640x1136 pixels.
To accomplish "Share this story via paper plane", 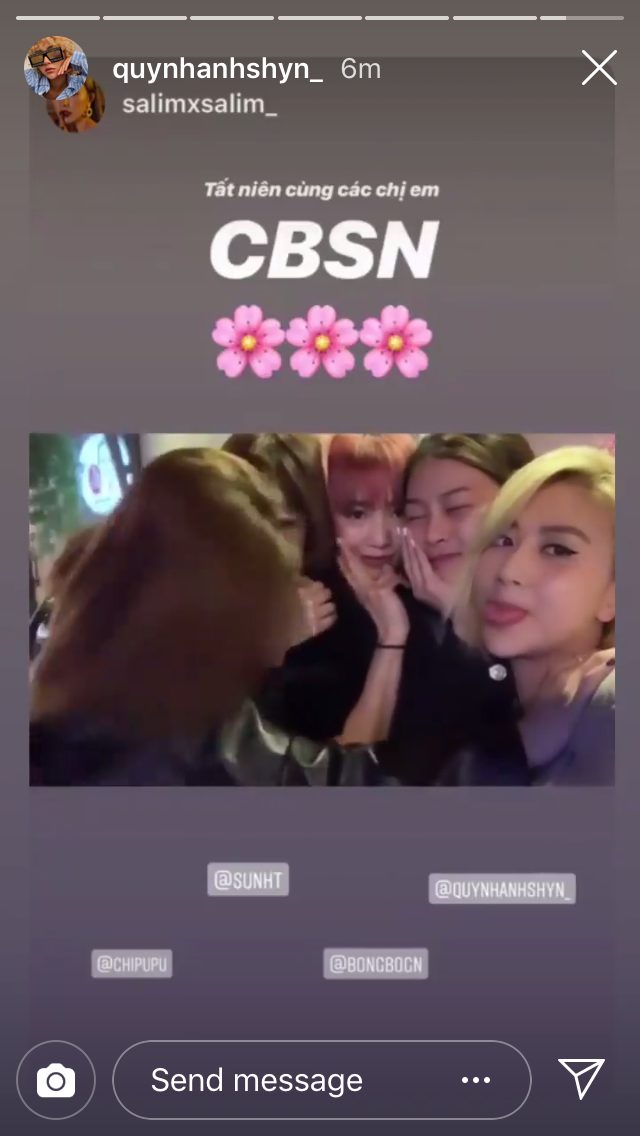I will click(x=581, y=1079).
